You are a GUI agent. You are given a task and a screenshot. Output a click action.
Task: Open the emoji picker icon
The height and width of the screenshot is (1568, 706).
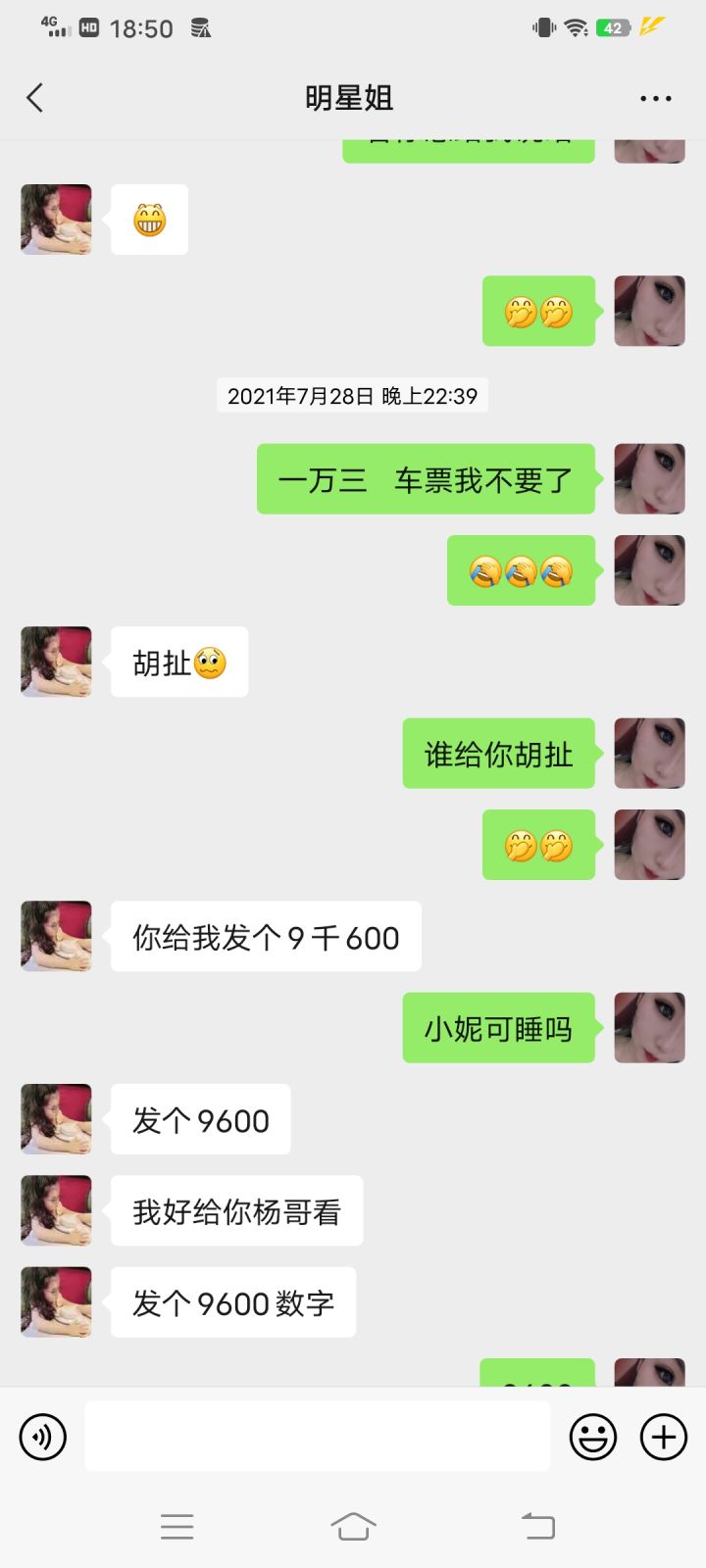click(x=593, y=1437)
